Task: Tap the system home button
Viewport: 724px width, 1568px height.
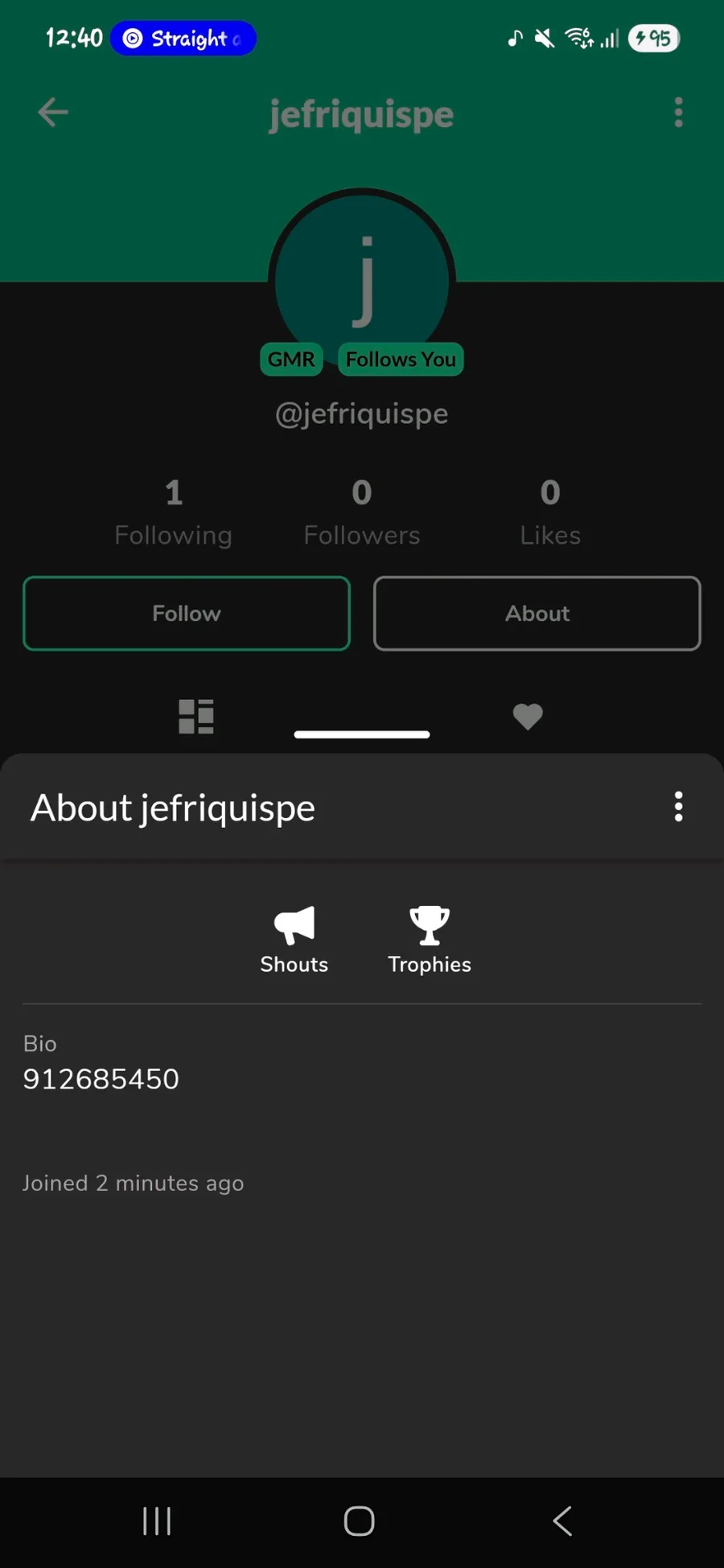Action: 360,1521
